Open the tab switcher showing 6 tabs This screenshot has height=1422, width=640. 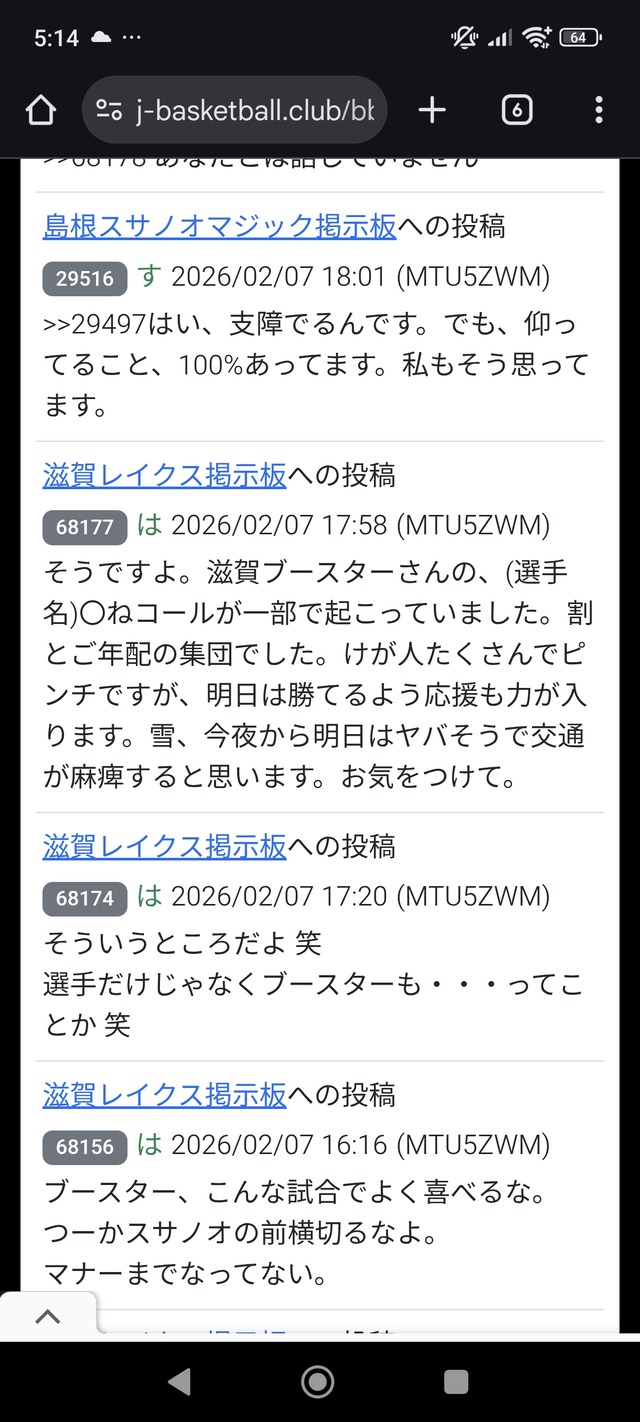pyautogui.click(x=516, y=110)
